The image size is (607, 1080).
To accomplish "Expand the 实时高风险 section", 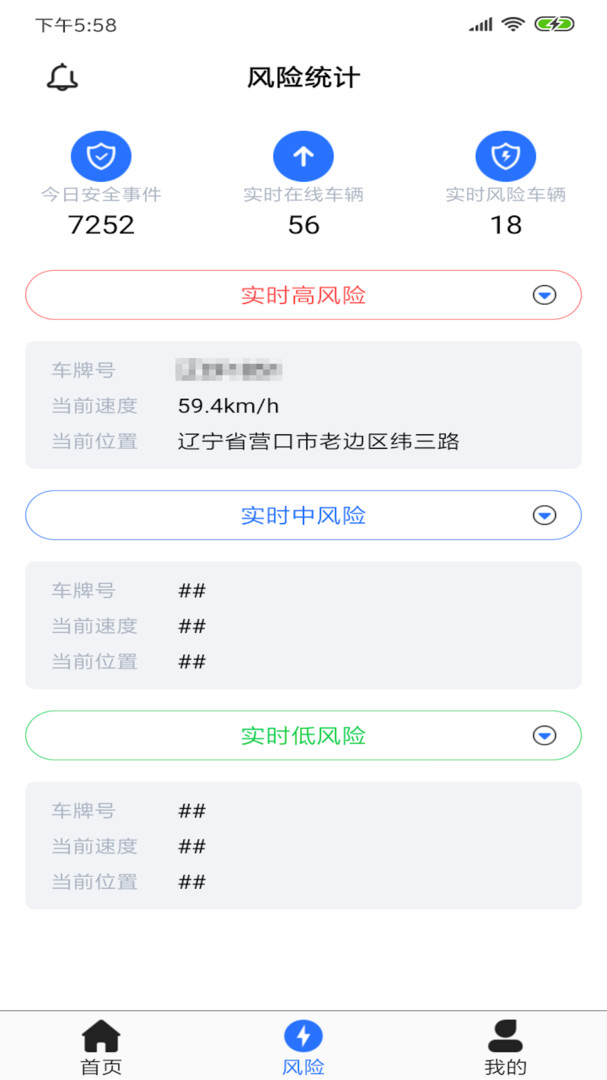I will pos(543,295).
